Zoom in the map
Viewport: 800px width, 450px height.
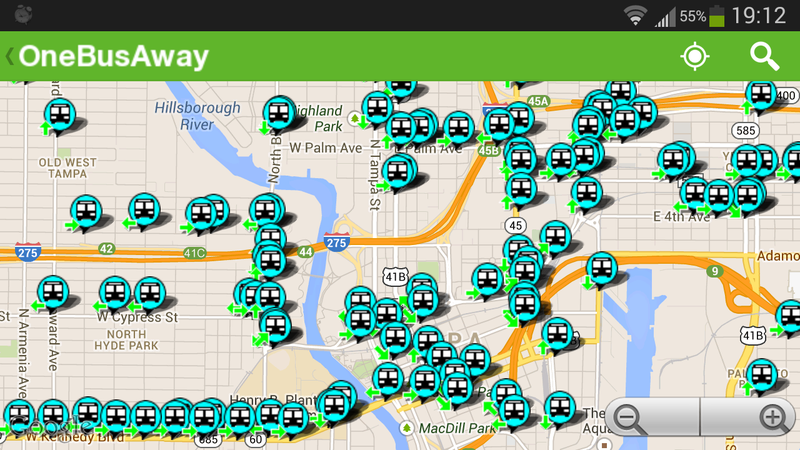[x=775, y=417]
